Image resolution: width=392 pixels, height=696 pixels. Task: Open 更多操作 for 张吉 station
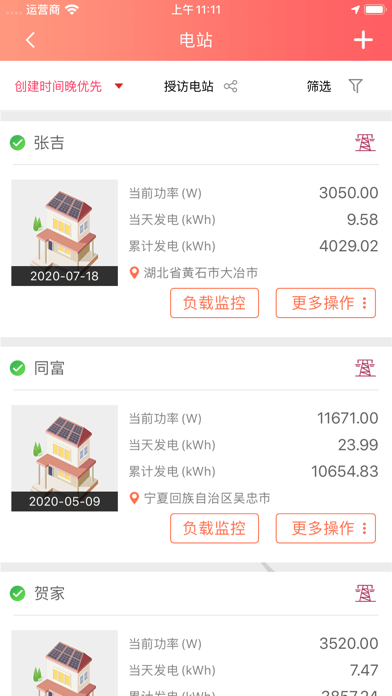(x=326, y=303)
